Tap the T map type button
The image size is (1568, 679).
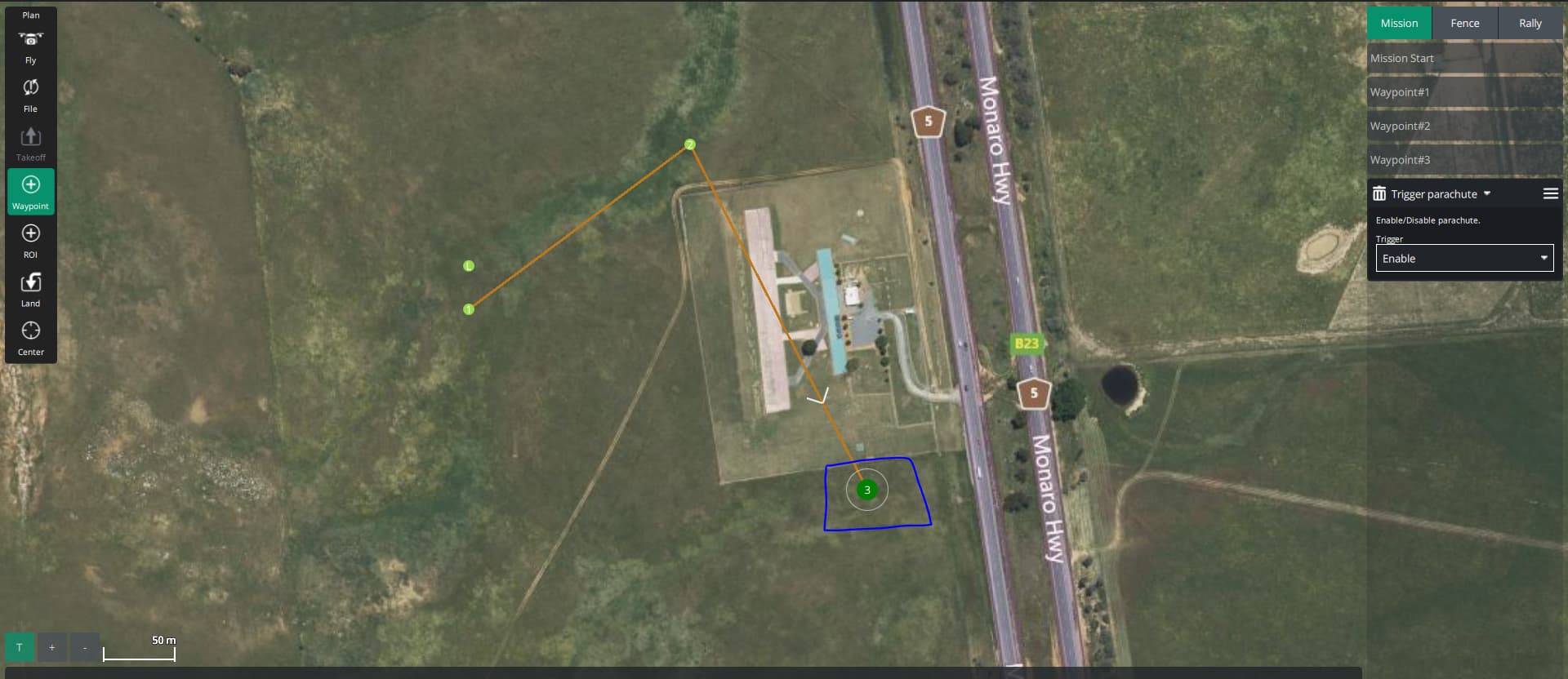tap(20, 648)
